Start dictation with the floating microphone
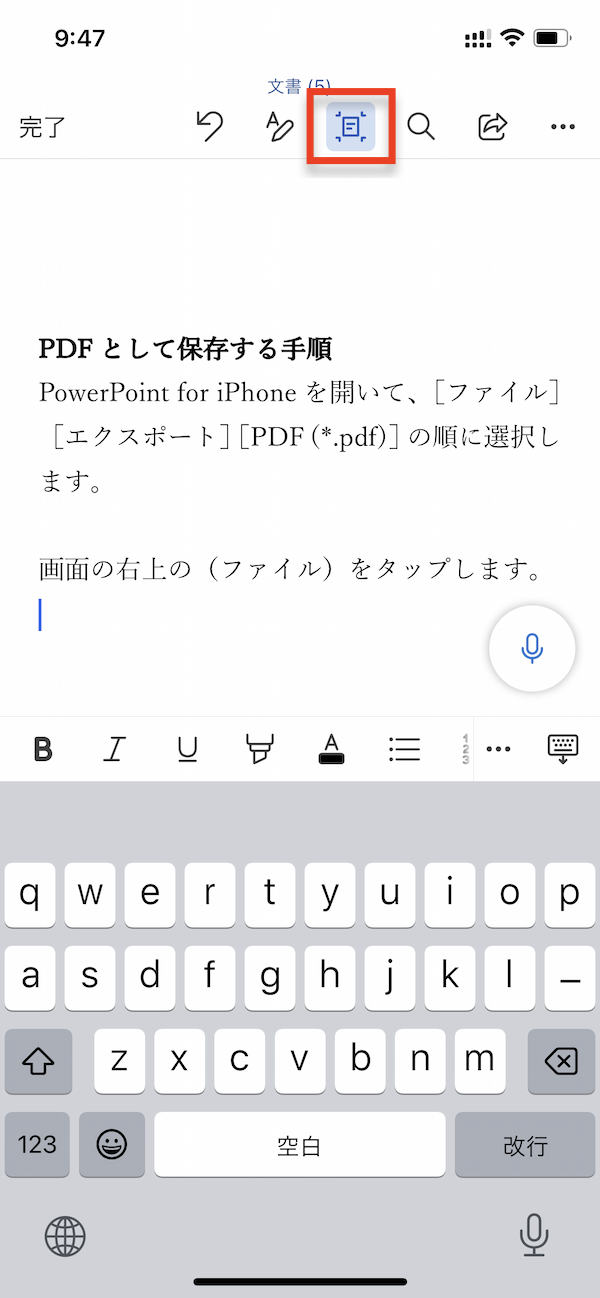Screen dimensions: 600x1298 (x=532, y=648)
